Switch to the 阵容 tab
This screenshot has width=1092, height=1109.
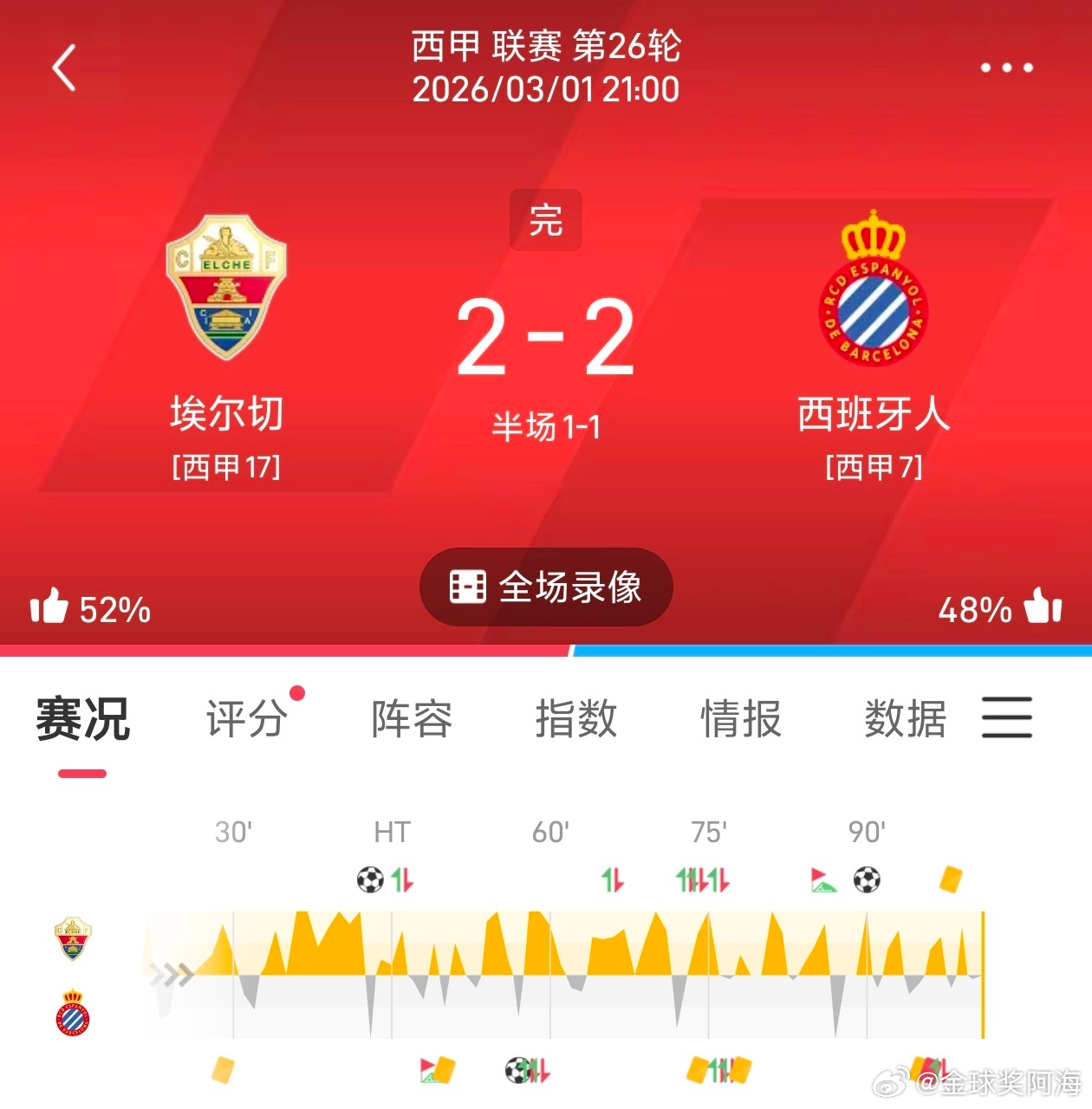[411, 718]
